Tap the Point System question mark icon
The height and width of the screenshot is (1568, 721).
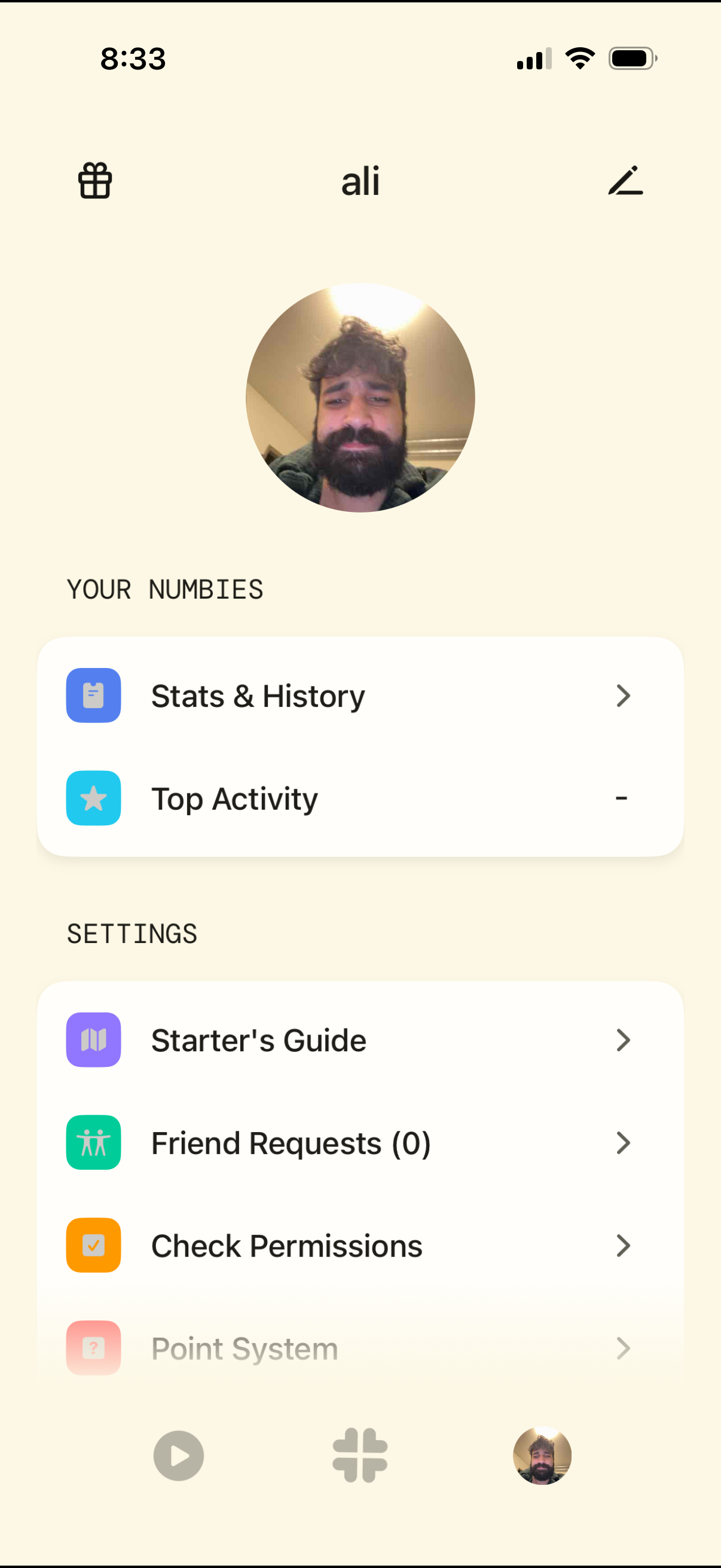93,1348
